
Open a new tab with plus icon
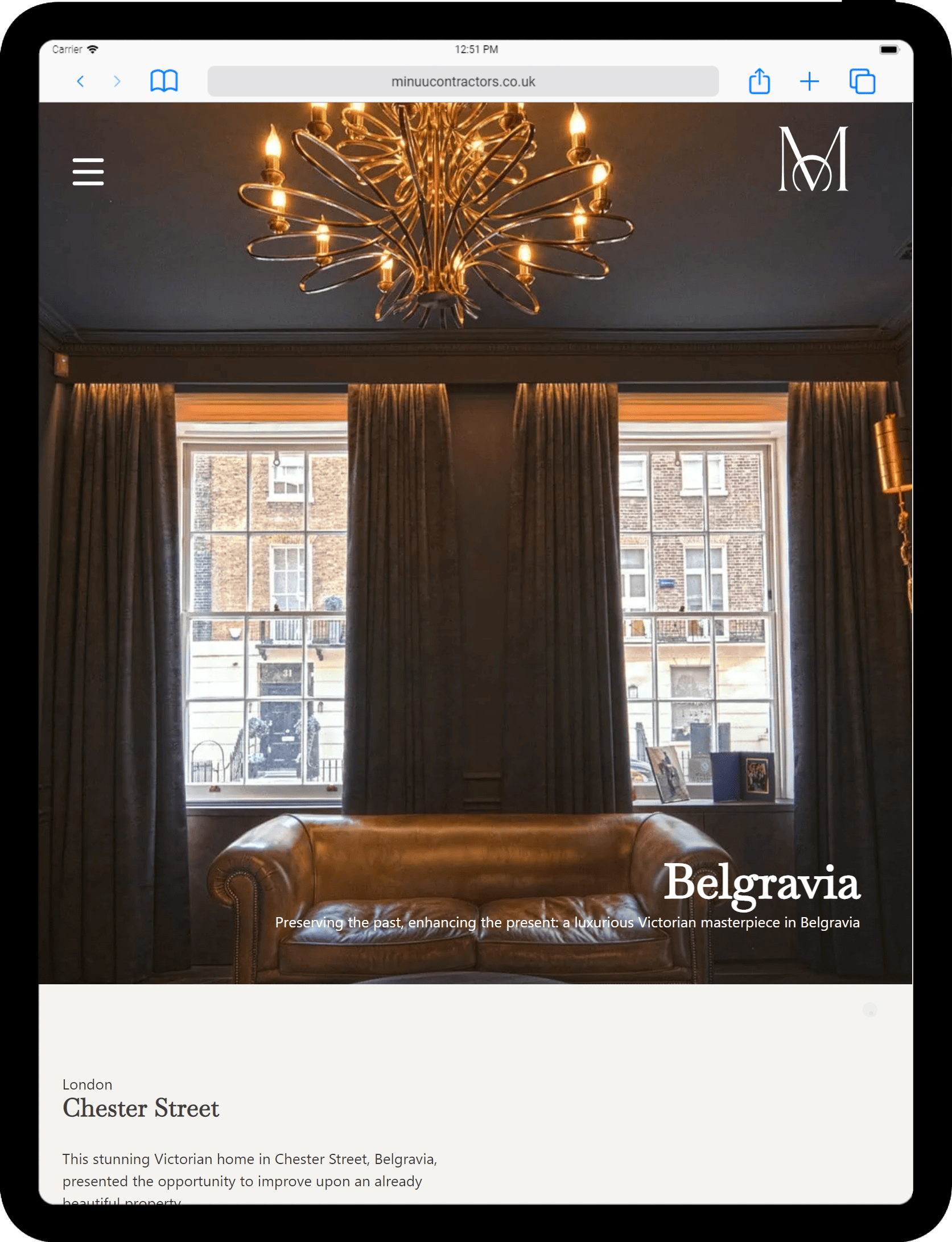[809, 81]
